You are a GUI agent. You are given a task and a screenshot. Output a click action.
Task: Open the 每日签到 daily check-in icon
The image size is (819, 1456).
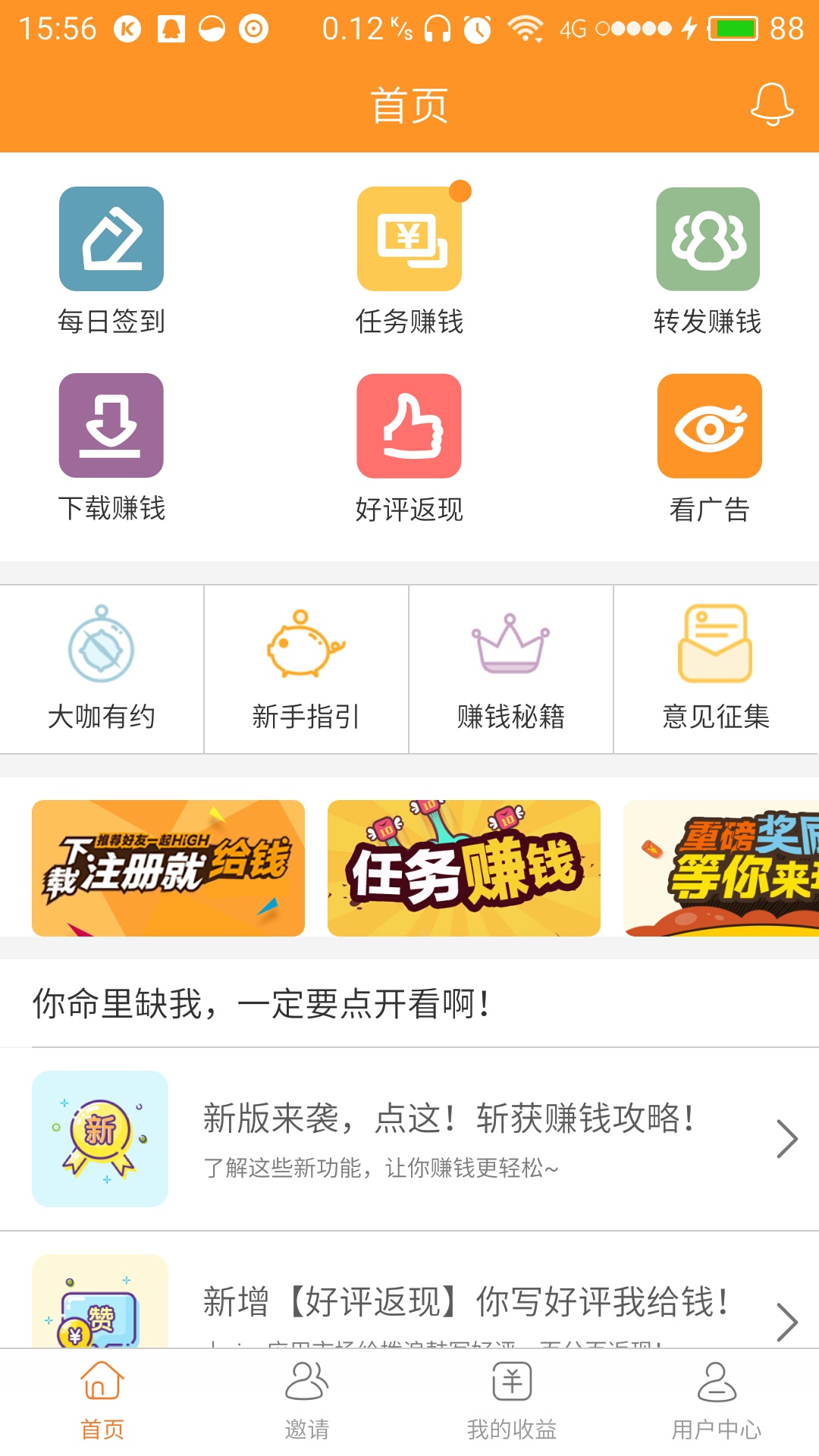[x=111, y=240]
